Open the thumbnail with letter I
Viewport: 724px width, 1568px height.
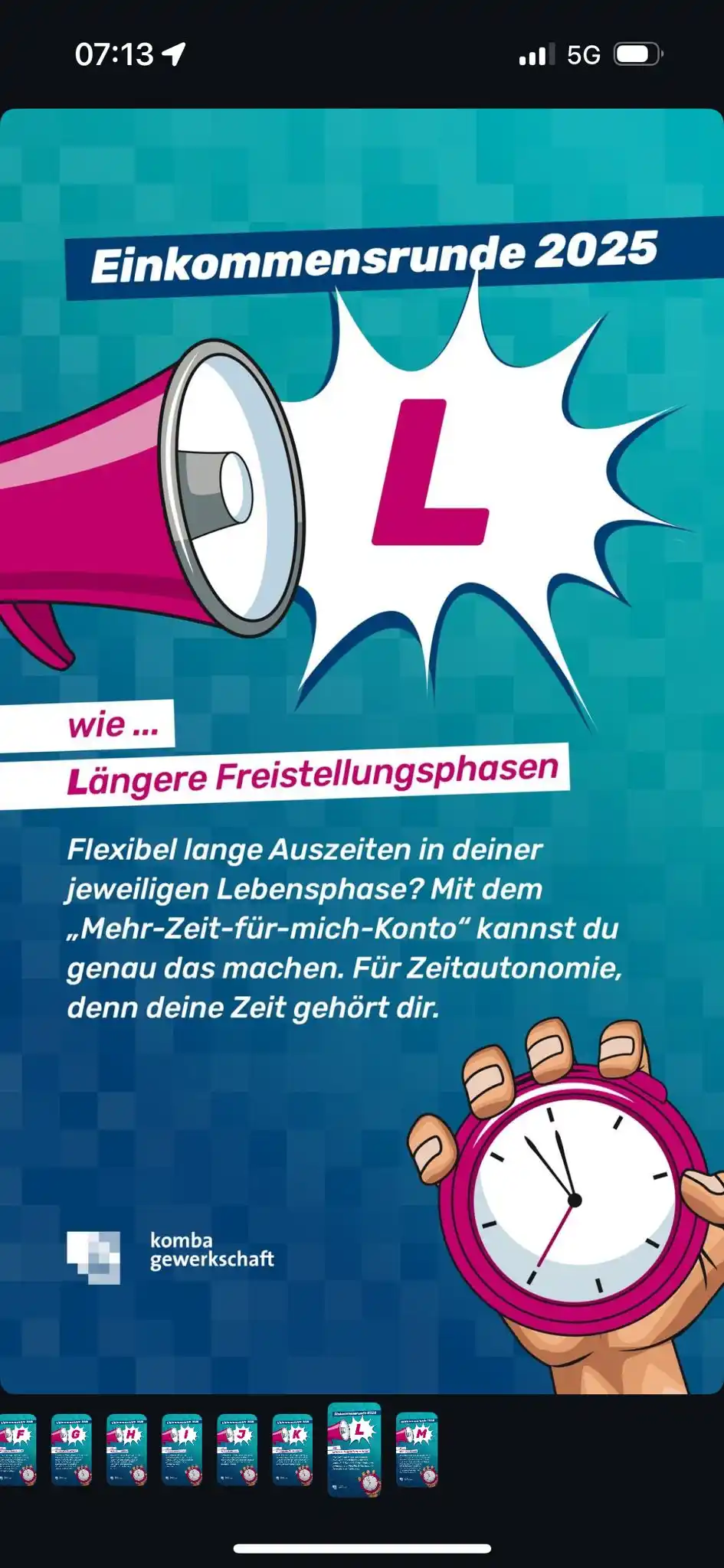coord(182,1449)
